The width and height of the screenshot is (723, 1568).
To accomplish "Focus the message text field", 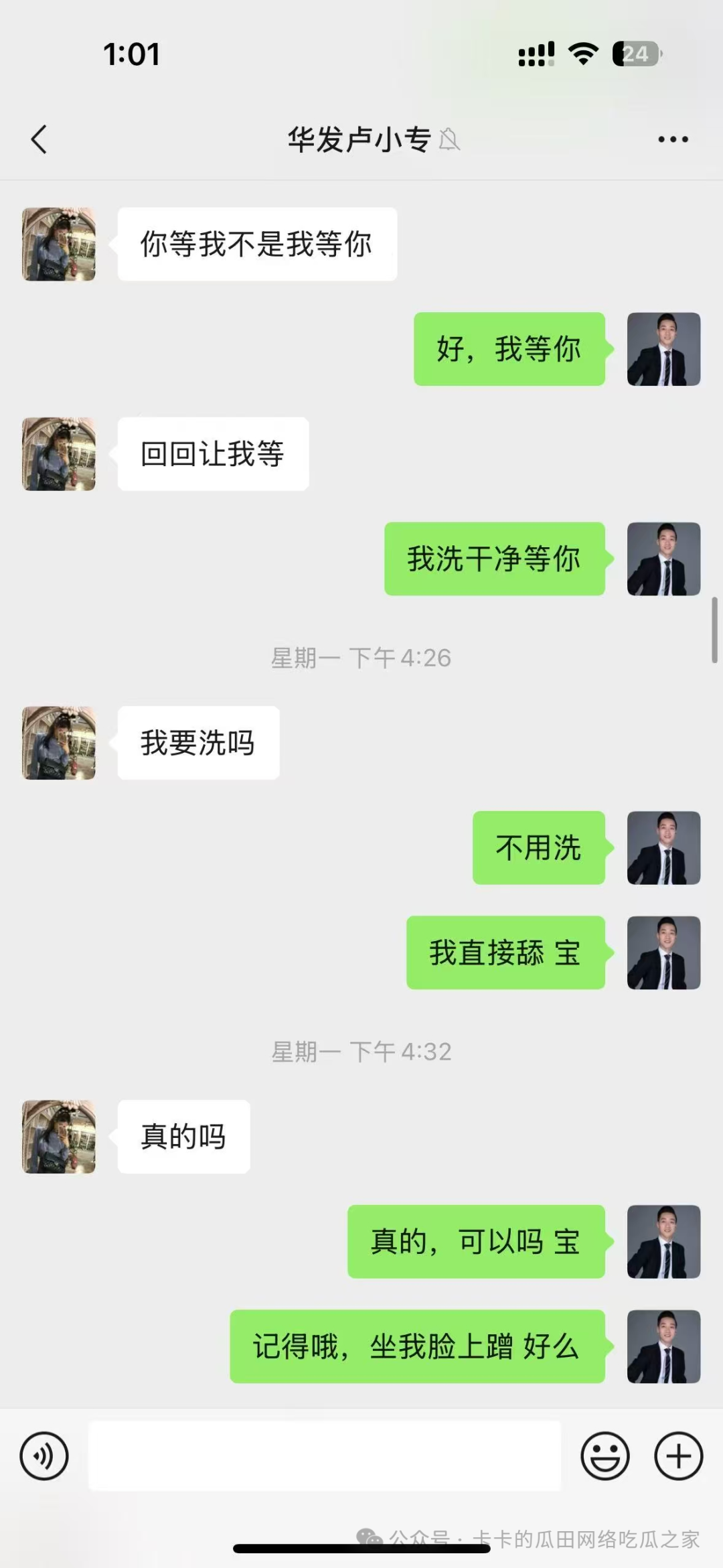I will (325, 1456).
